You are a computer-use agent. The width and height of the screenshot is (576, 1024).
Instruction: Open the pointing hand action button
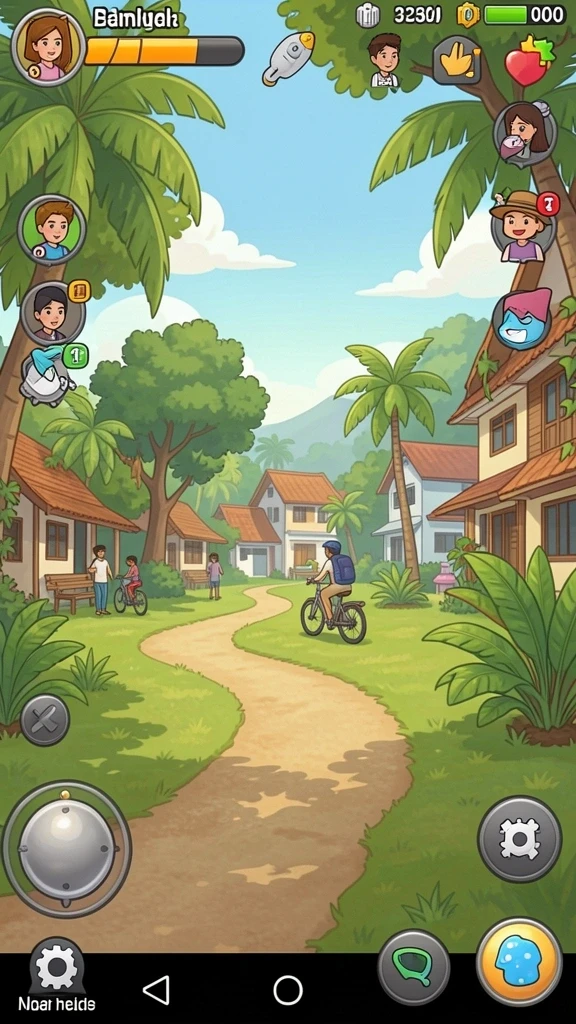coord(457,61)
